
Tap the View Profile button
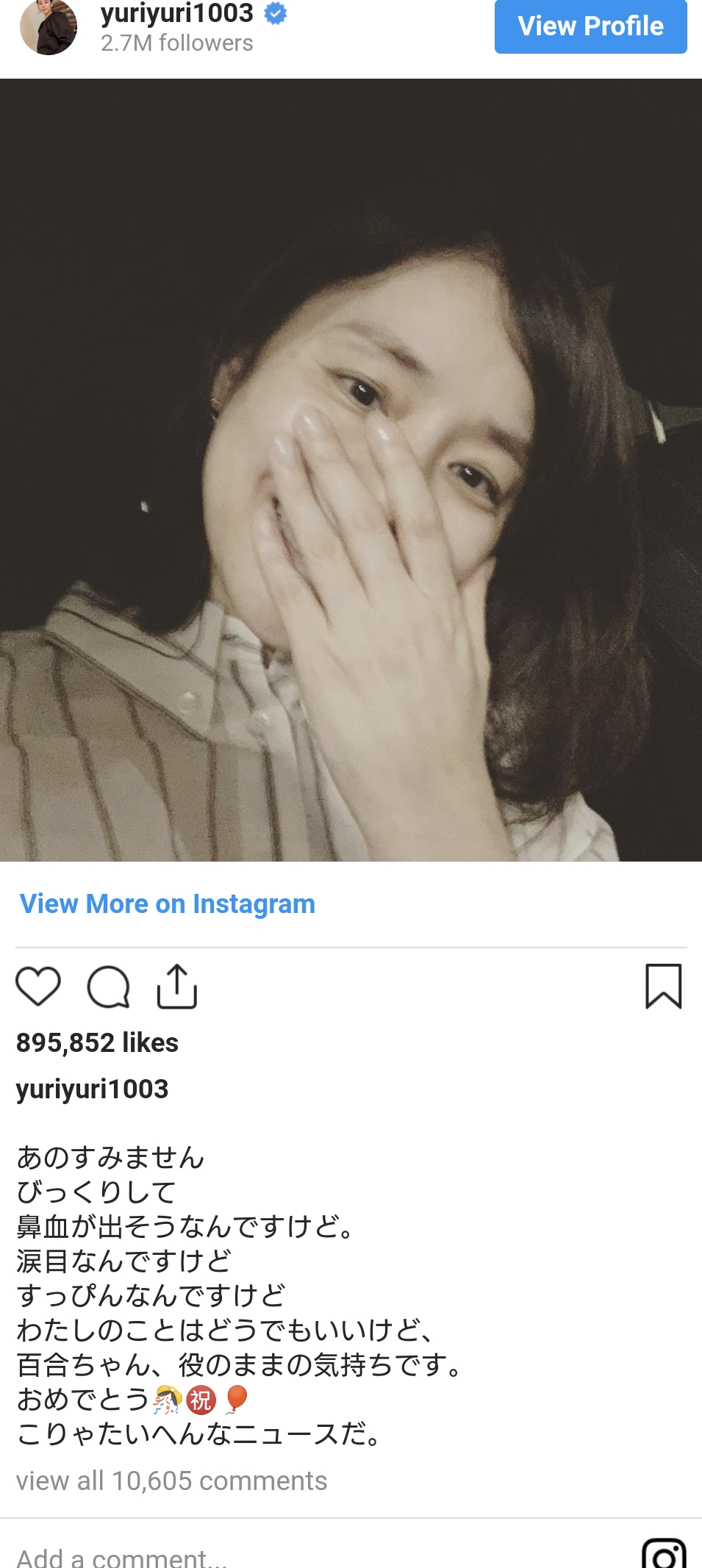coord(590,26)
